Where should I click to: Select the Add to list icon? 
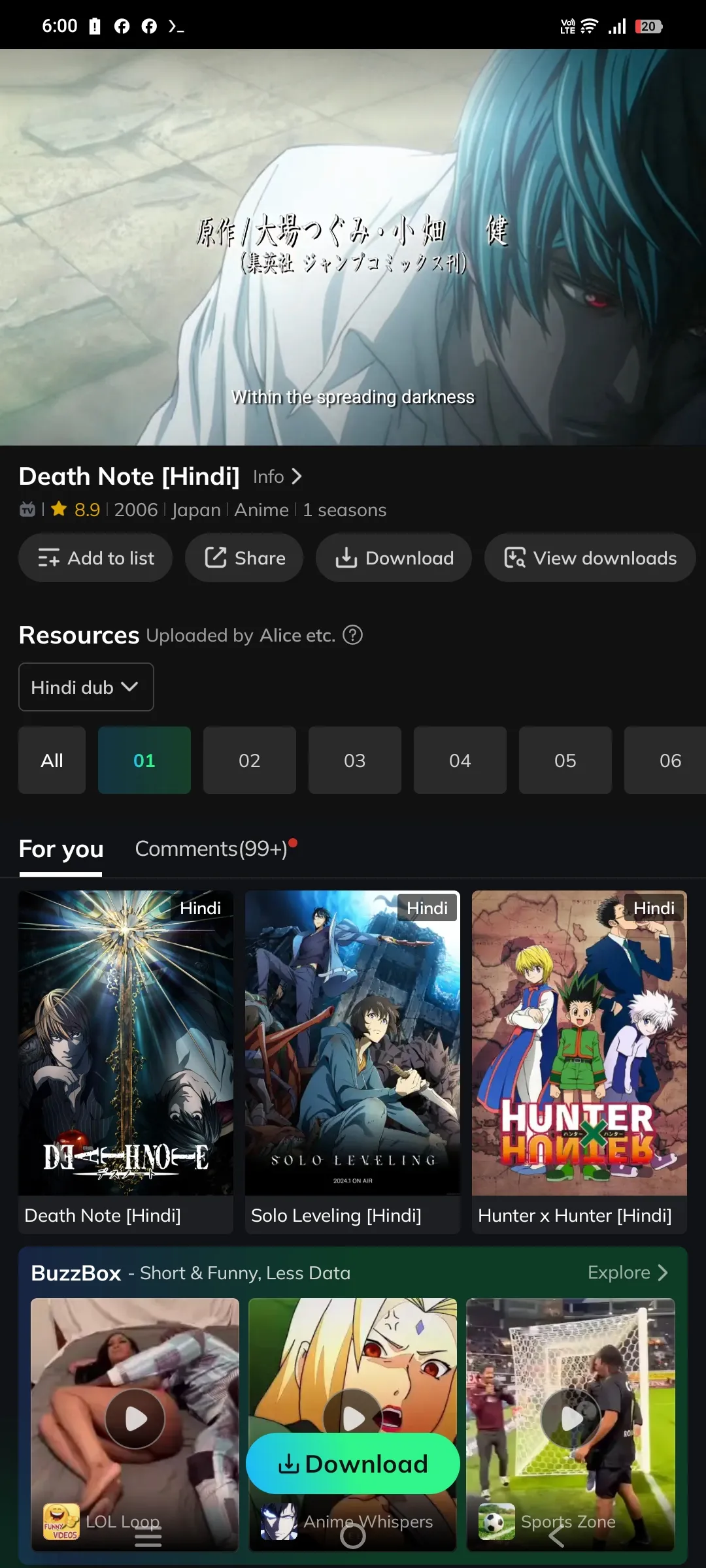[x=47, y=558]
